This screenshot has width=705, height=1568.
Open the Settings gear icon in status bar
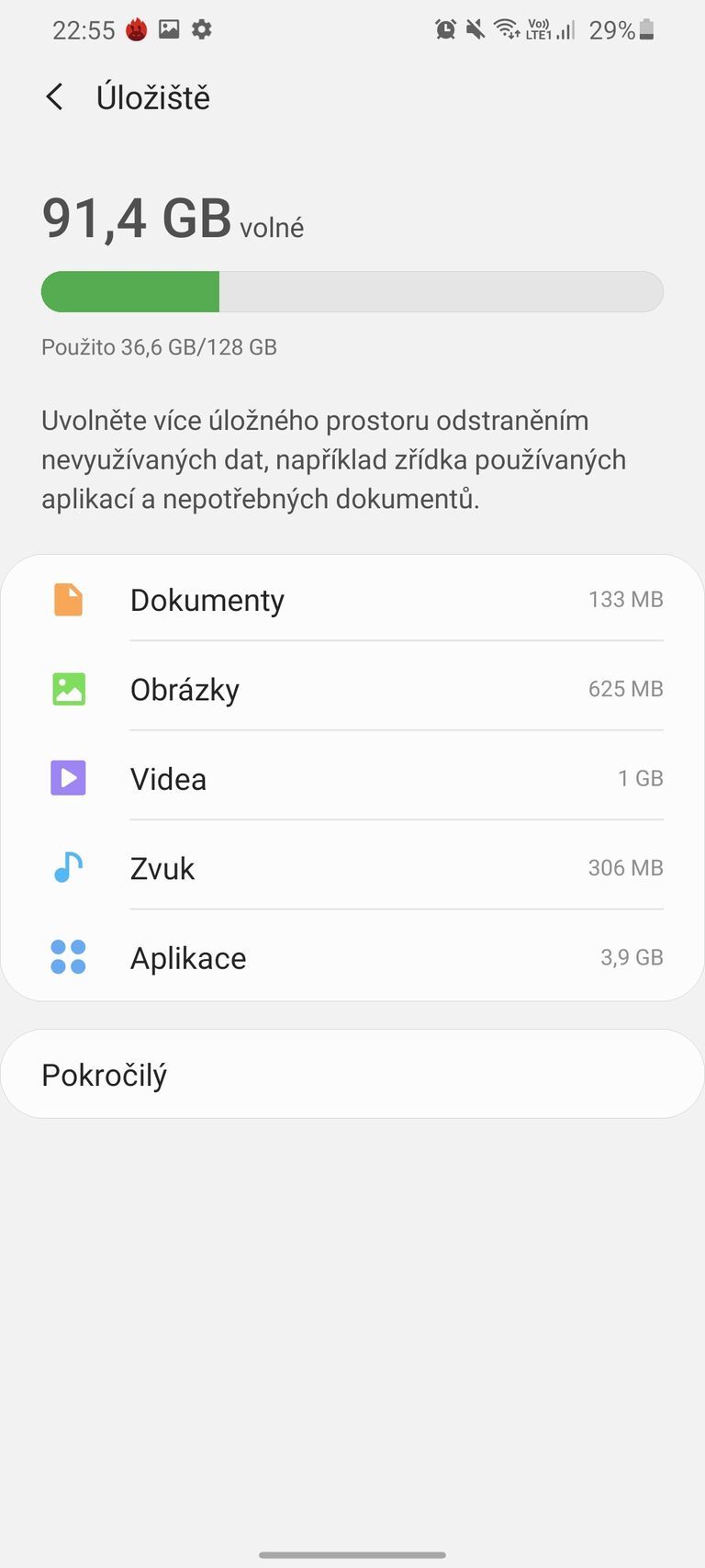click(201, 28)
